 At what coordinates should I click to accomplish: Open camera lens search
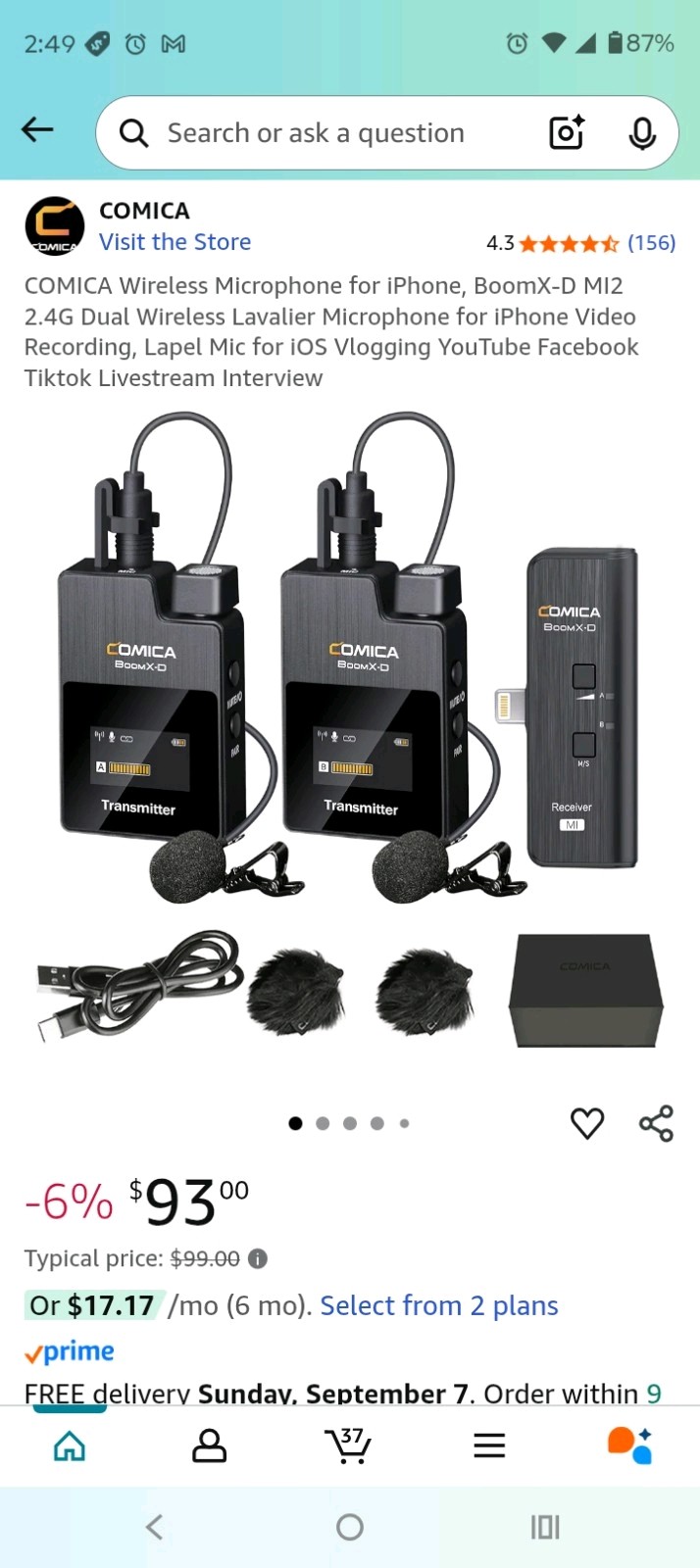pyautogui.click(x=567, y=133)
